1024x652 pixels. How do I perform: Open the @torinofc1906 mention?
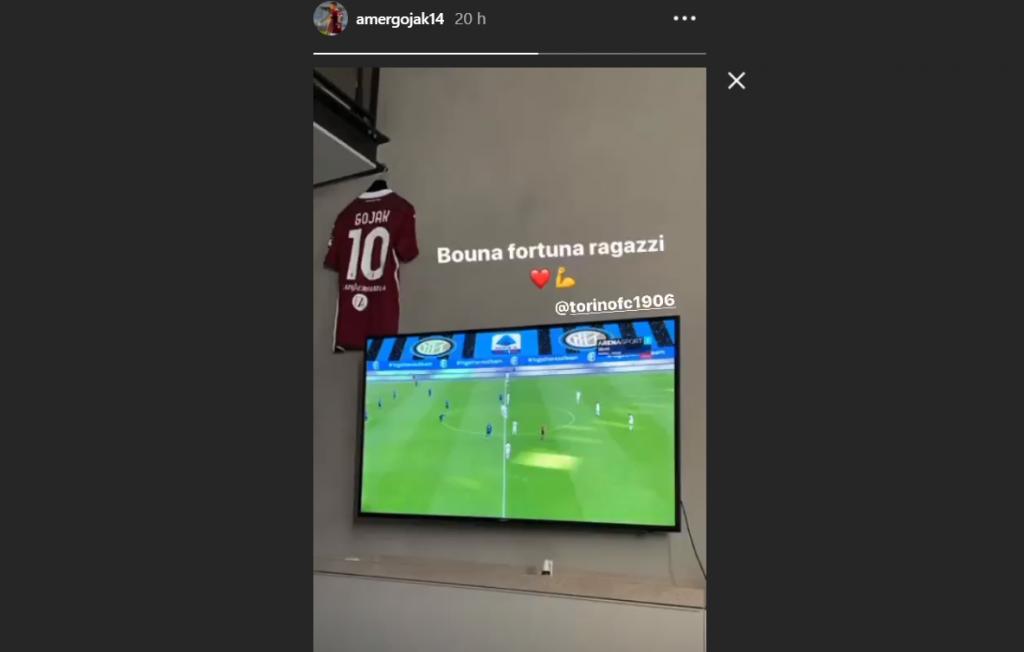(x=614, y=305)
